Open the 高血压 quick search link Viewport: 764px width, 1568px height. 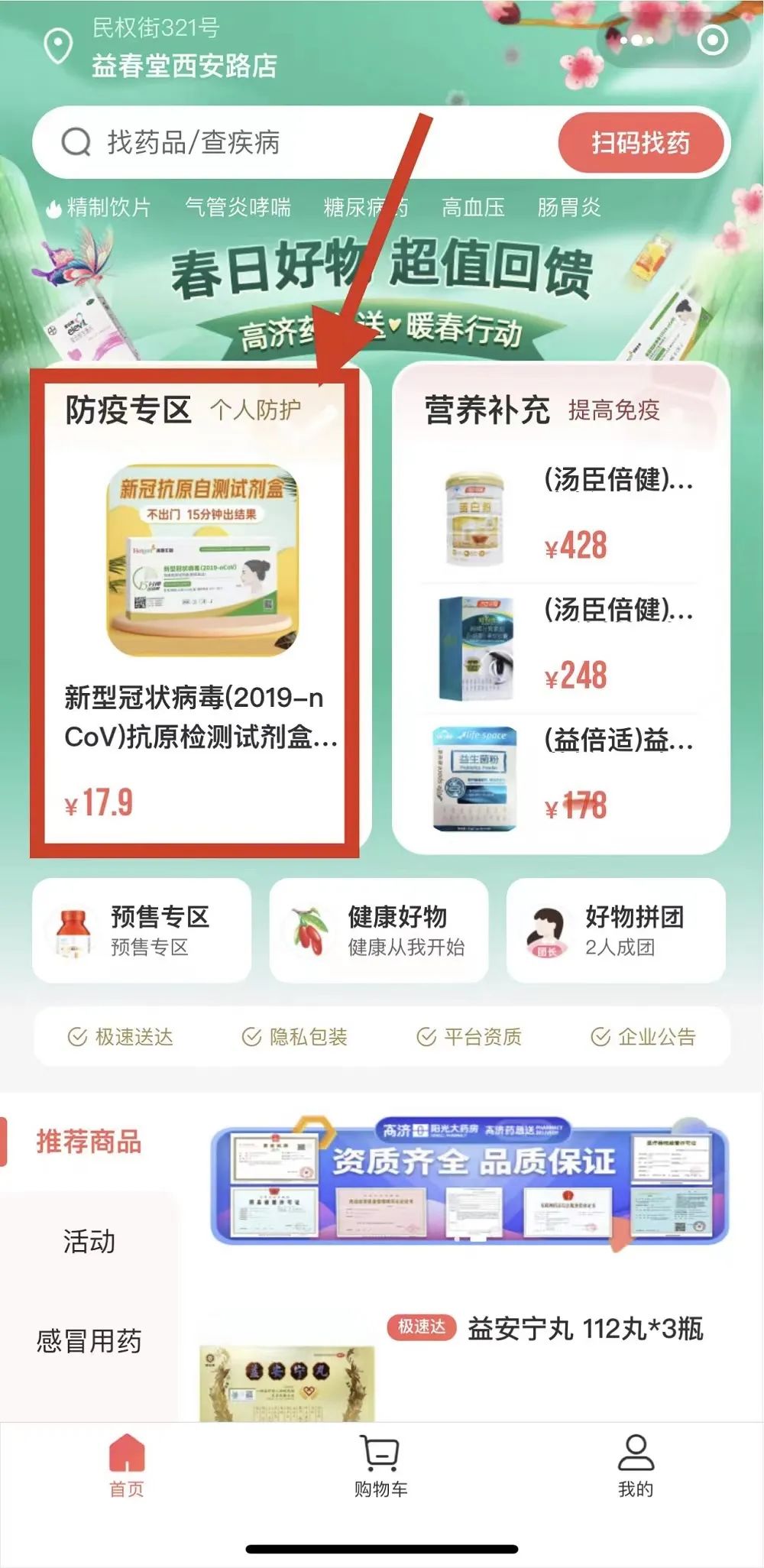474,207
